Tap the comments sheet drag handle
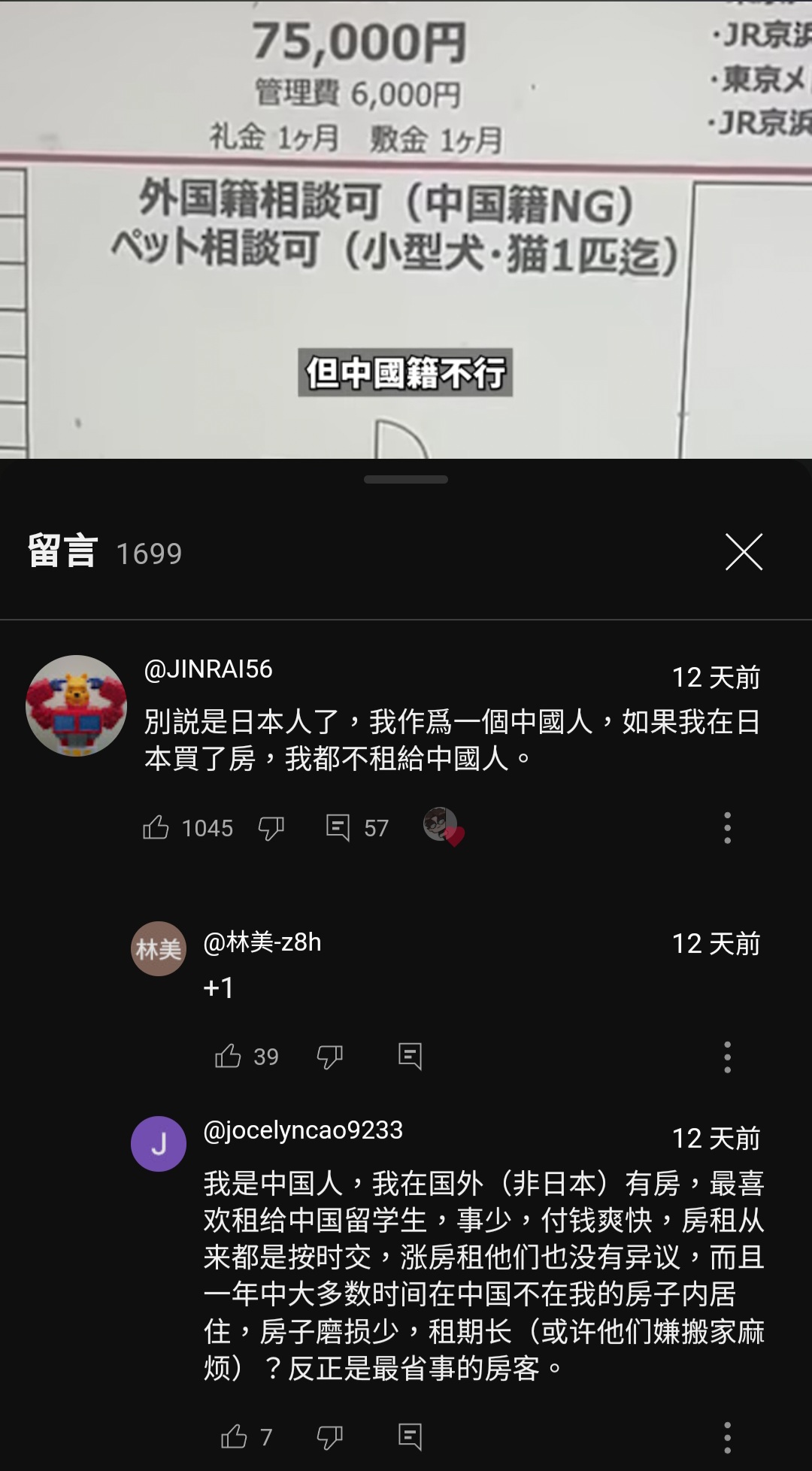Viewport: 812px width, 1471px height. click(406, 479)
